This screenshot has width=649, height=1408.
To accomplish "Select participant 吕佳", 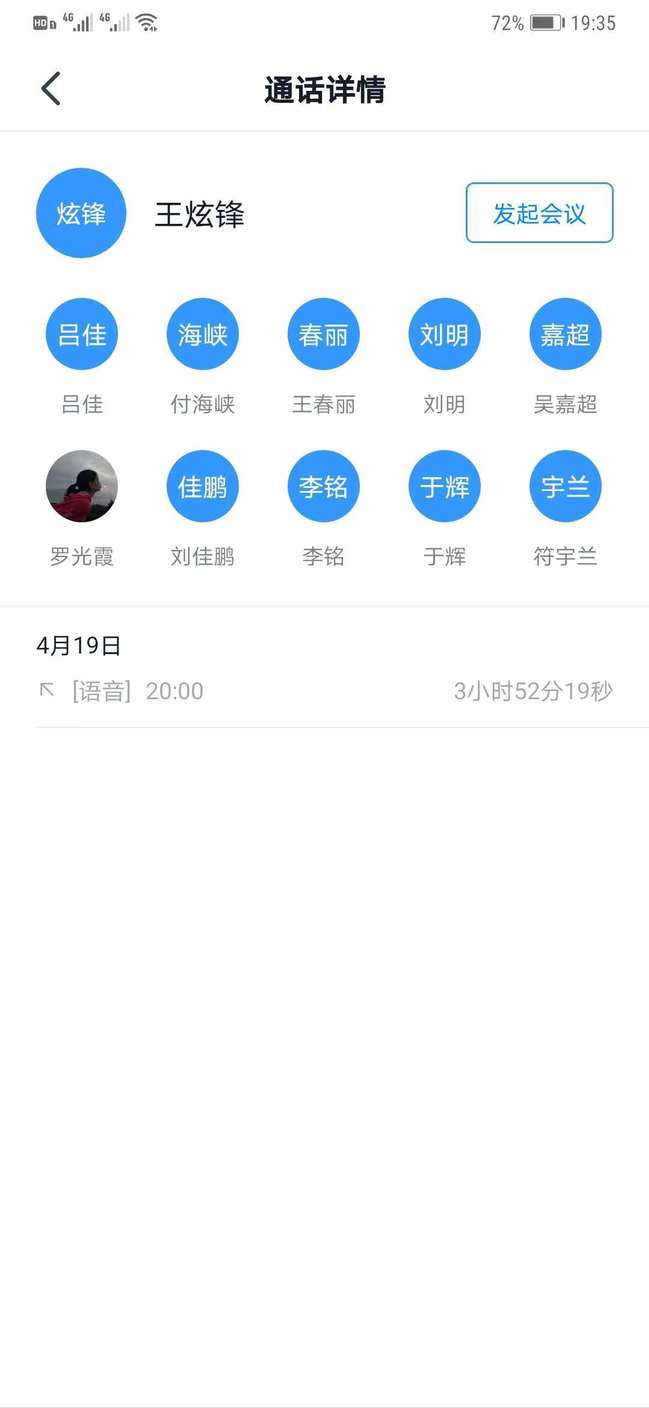I will (82, 334).
